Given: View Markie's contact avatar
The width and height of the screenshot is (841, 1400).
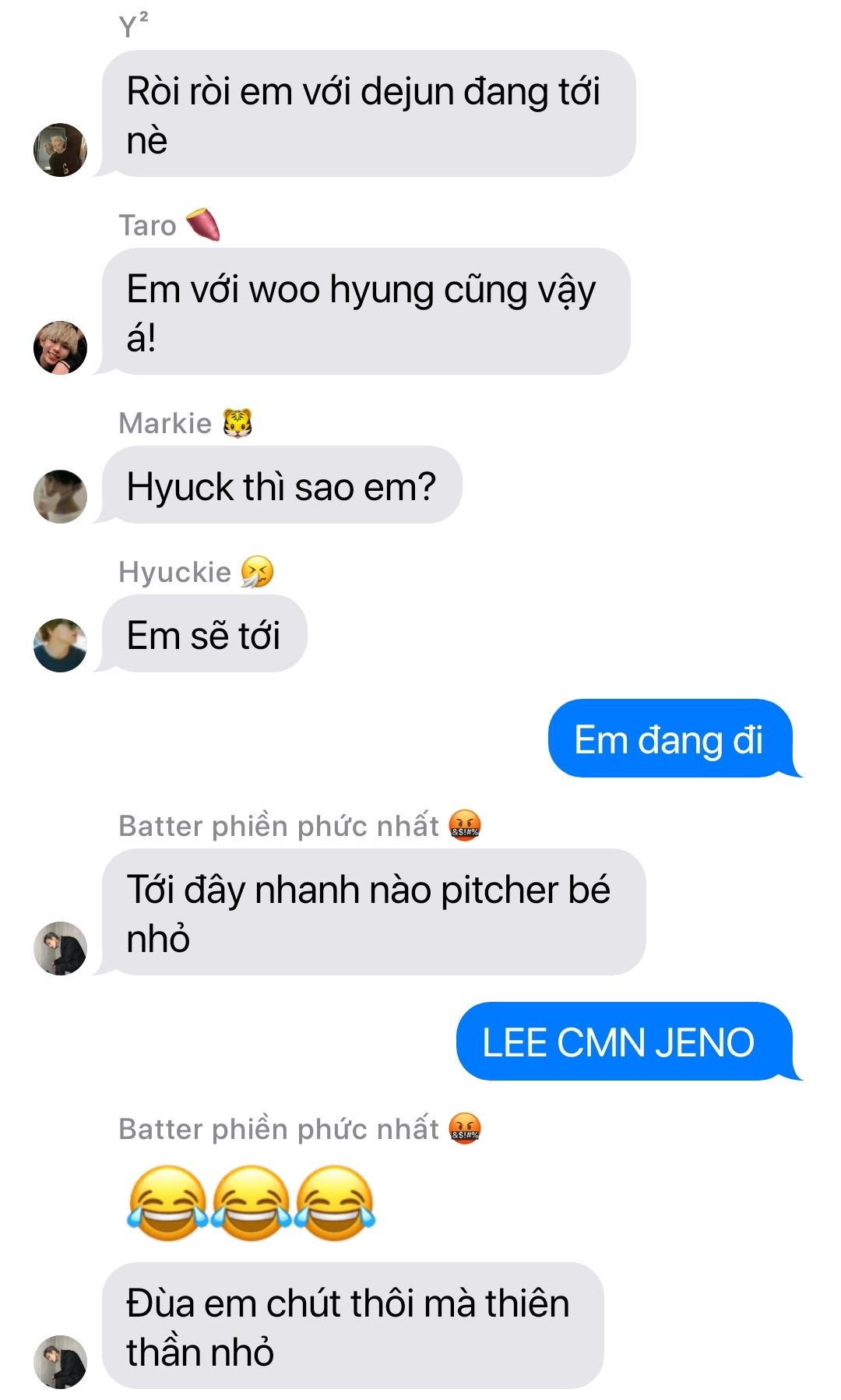Looking at the screenshot, I should tap(60, 496).
